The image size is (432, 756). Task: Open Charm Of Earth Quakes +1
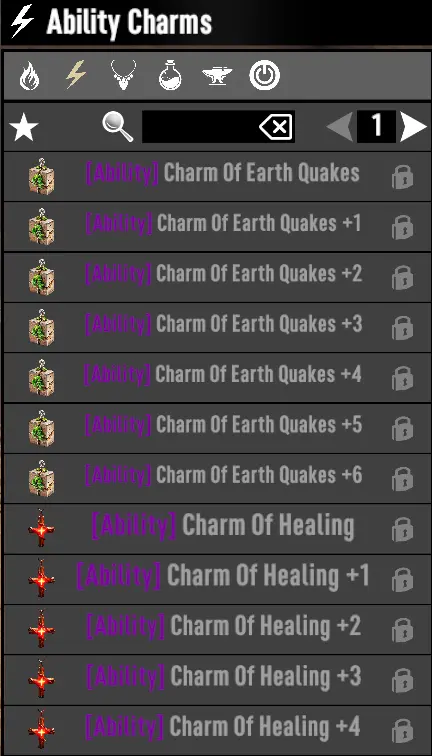[216, 227]
